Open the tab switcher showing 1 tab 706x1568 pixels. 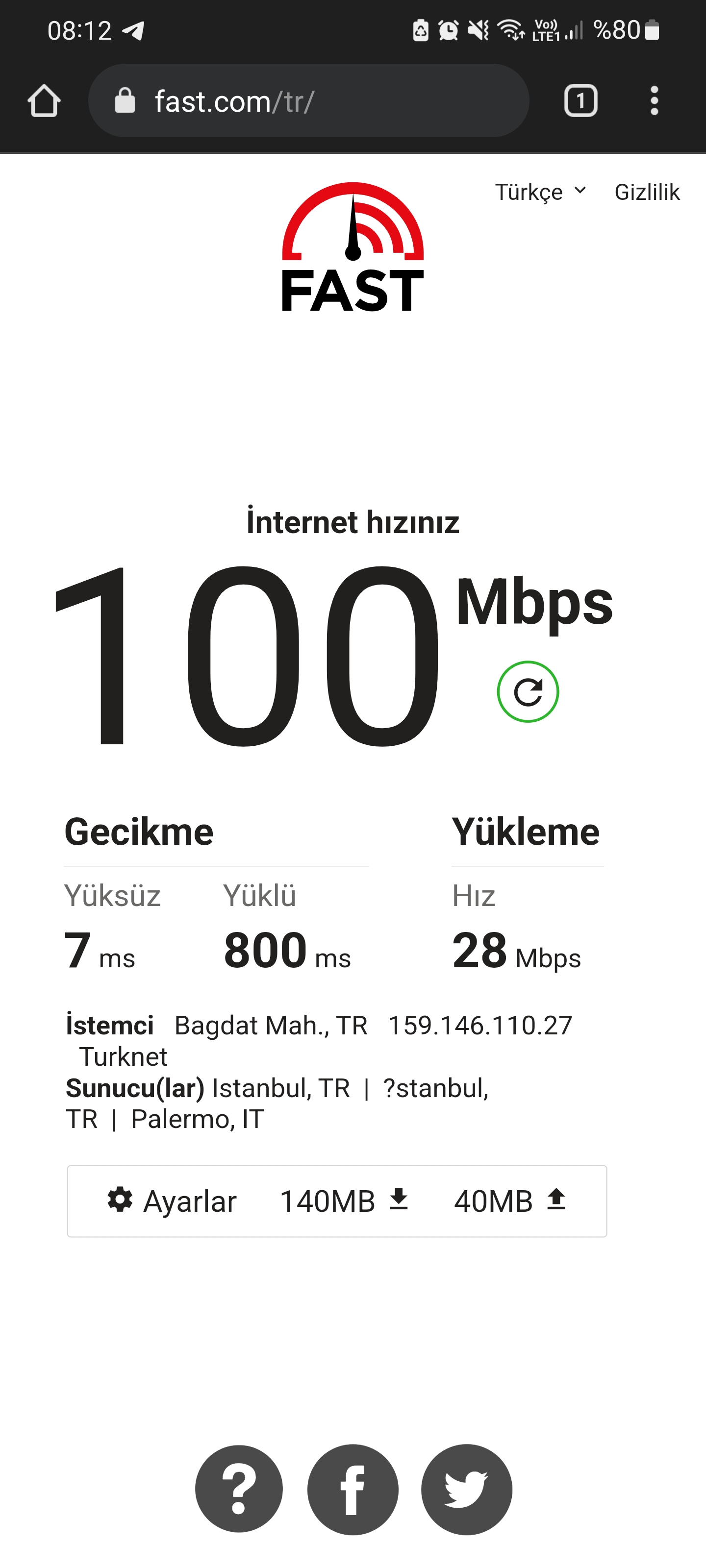580,100
